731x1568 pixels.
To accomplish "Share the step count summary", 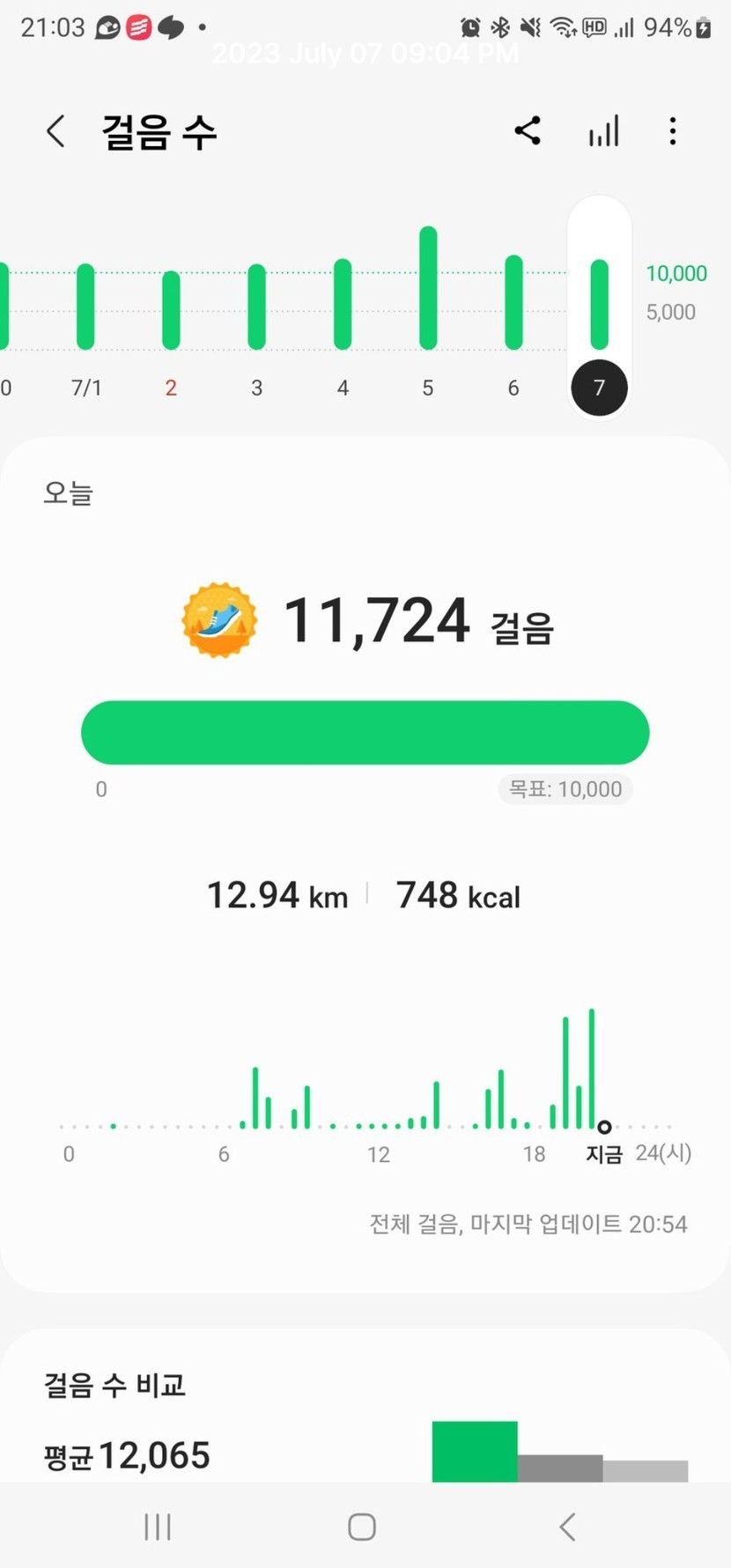I will tap(528, 131).
